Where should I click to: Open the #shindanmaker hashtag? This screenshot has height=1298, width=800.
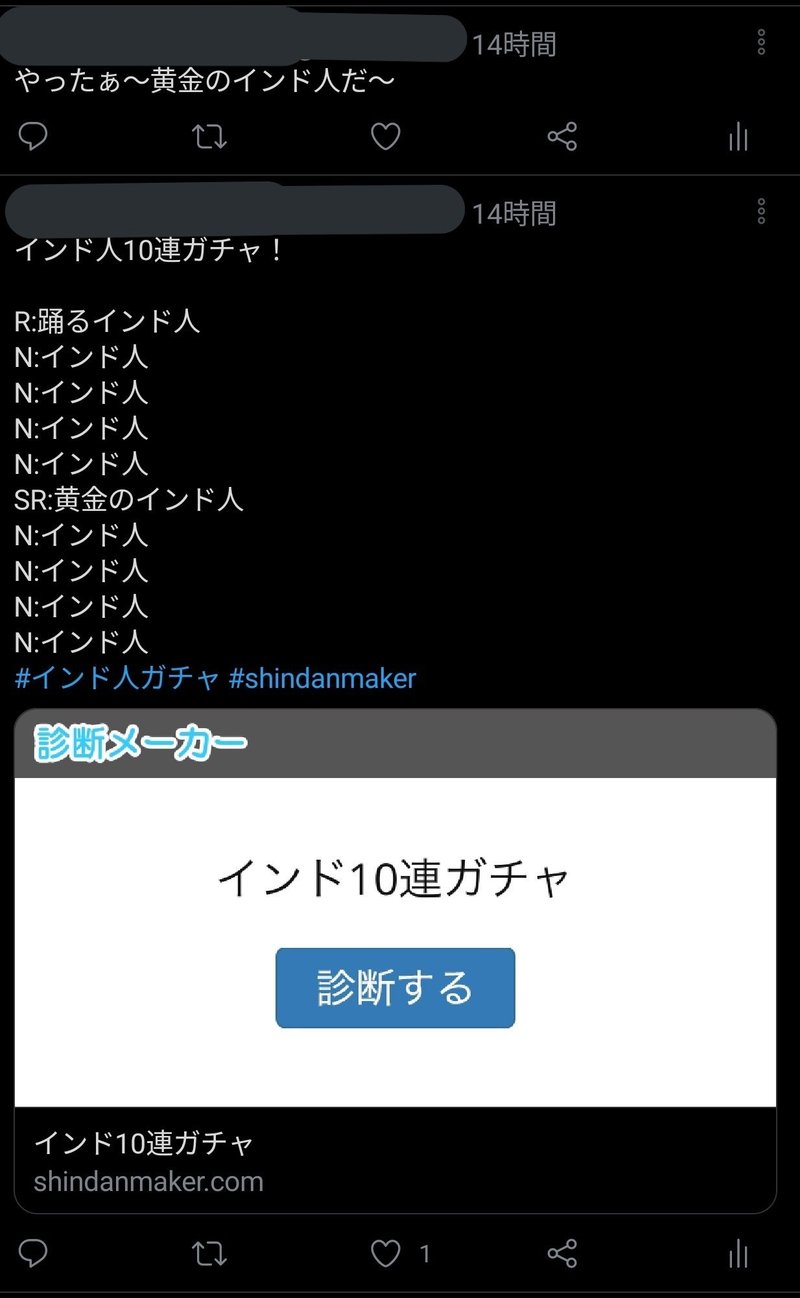[322, 679]
